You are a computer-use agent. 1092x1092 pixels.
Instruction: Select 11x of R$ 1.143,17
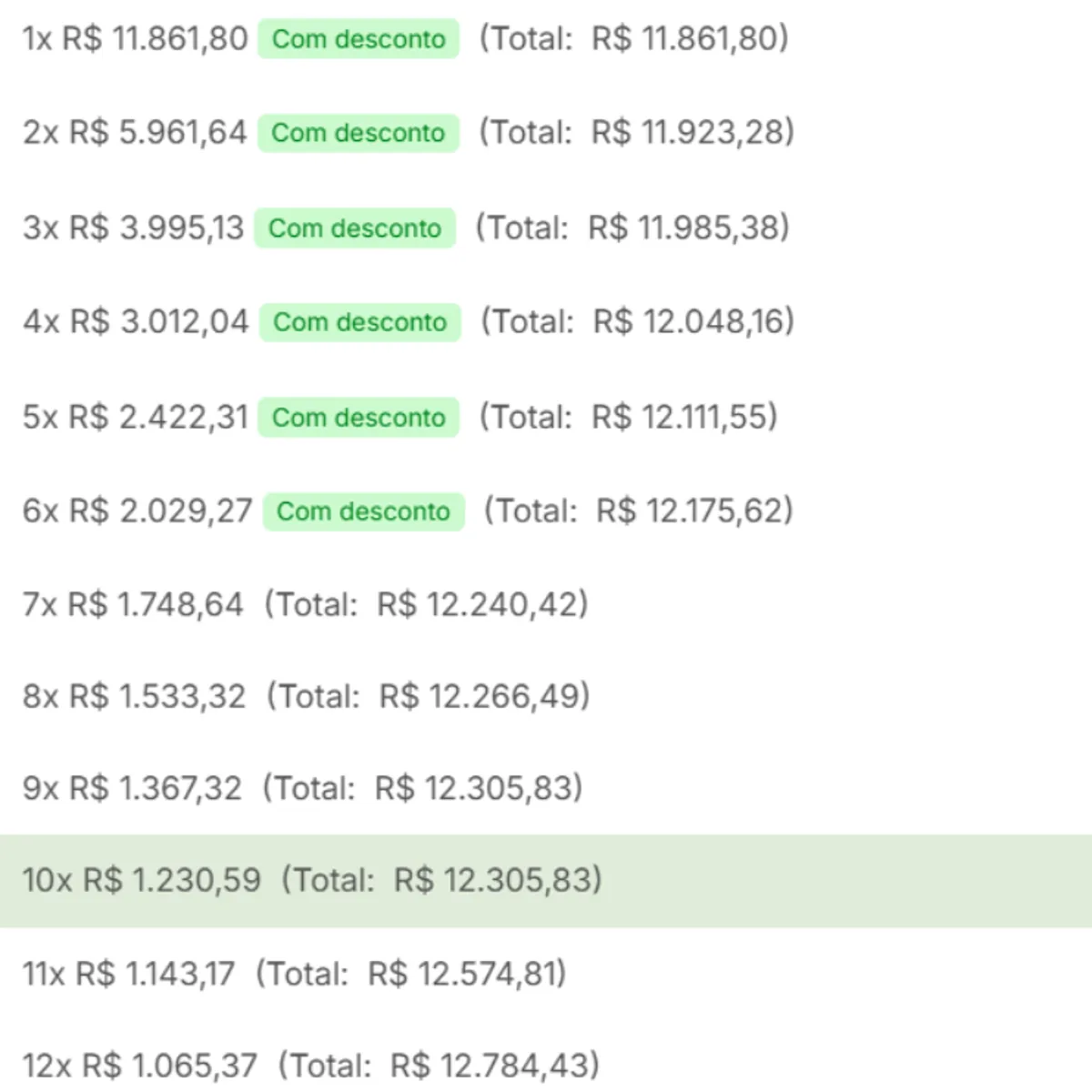coord(128,975)
